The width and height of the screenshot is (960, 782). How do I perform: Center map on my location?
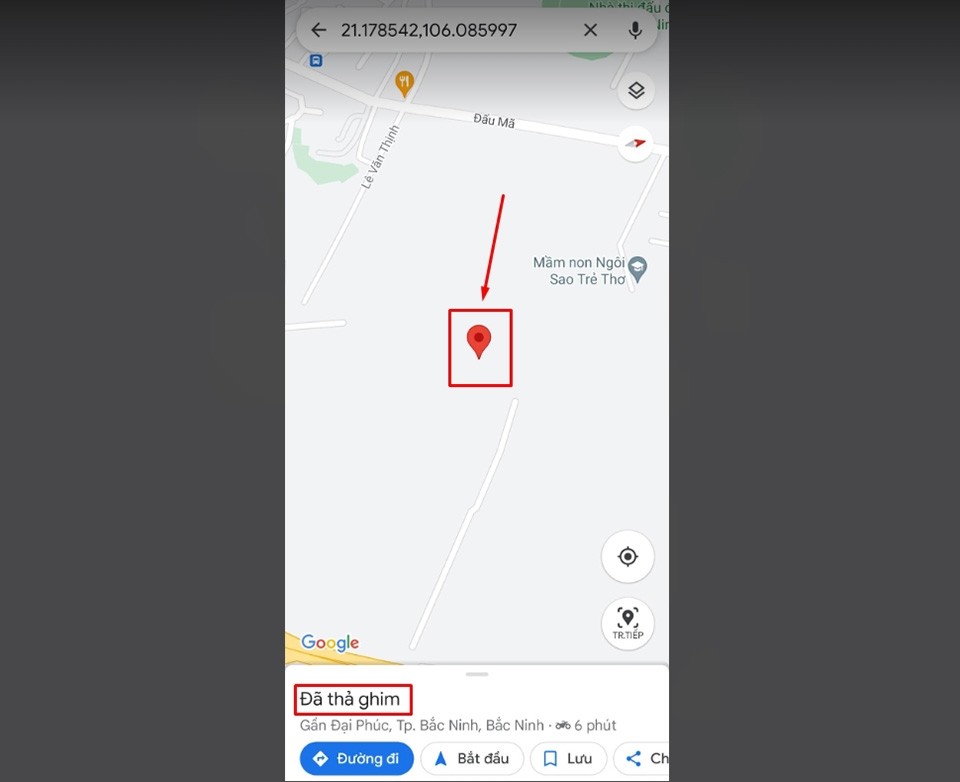(627, 557)
